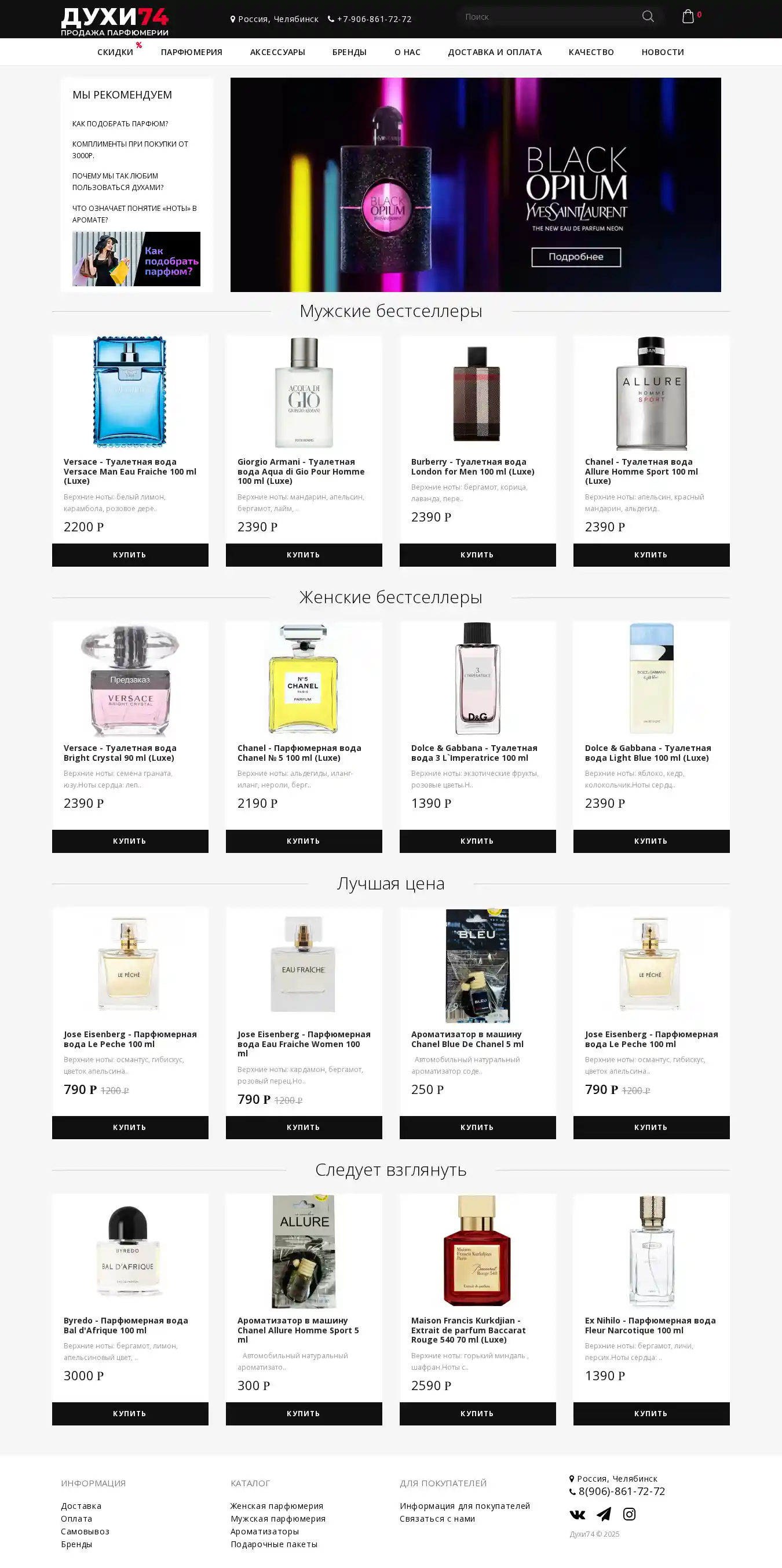Open Женская парфюмерия footer link
Image resolution: width=782 pixels, height=1568 pixels.
tap(276, 1505)
